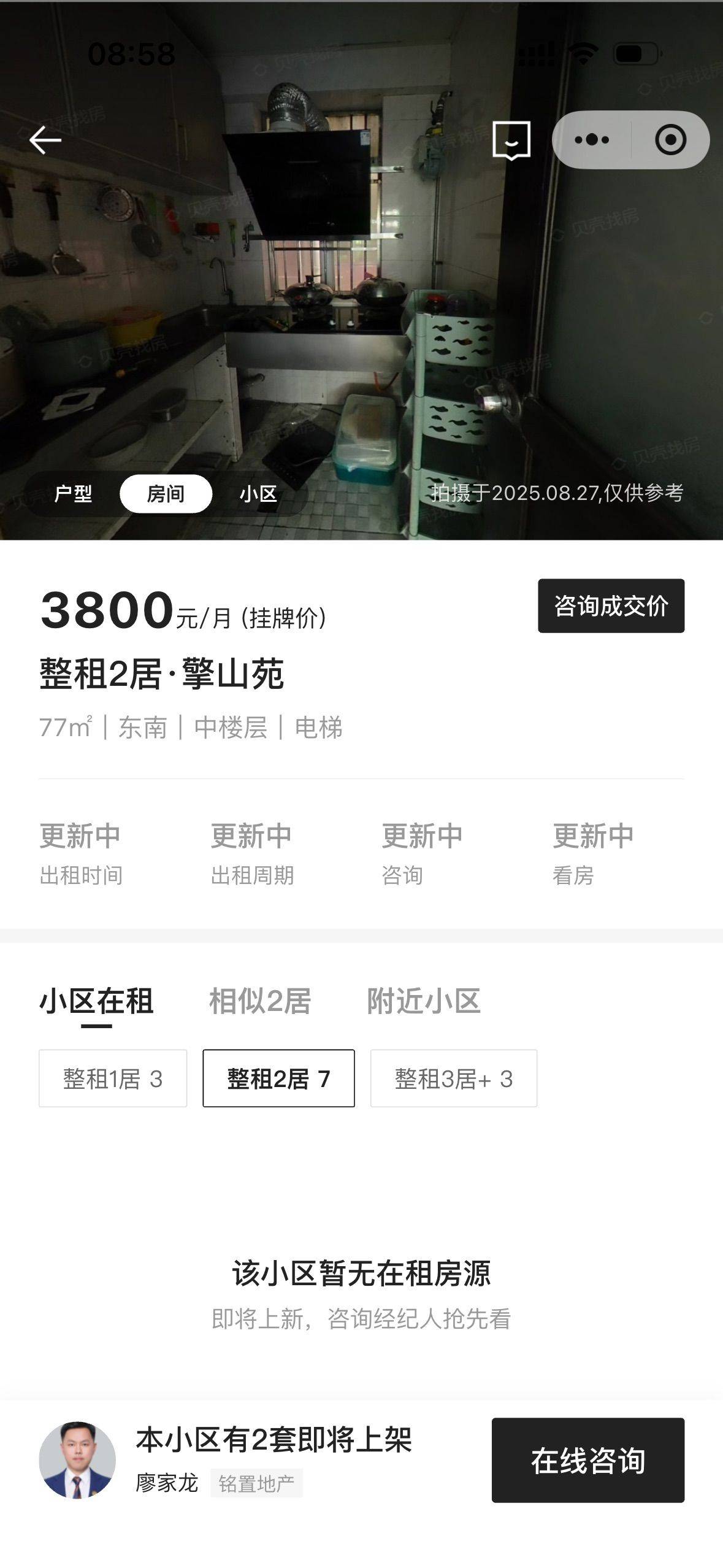Screen dimensions: 723x1568
Task: Select the 小区在租 tab
Action: [96, 1002]
